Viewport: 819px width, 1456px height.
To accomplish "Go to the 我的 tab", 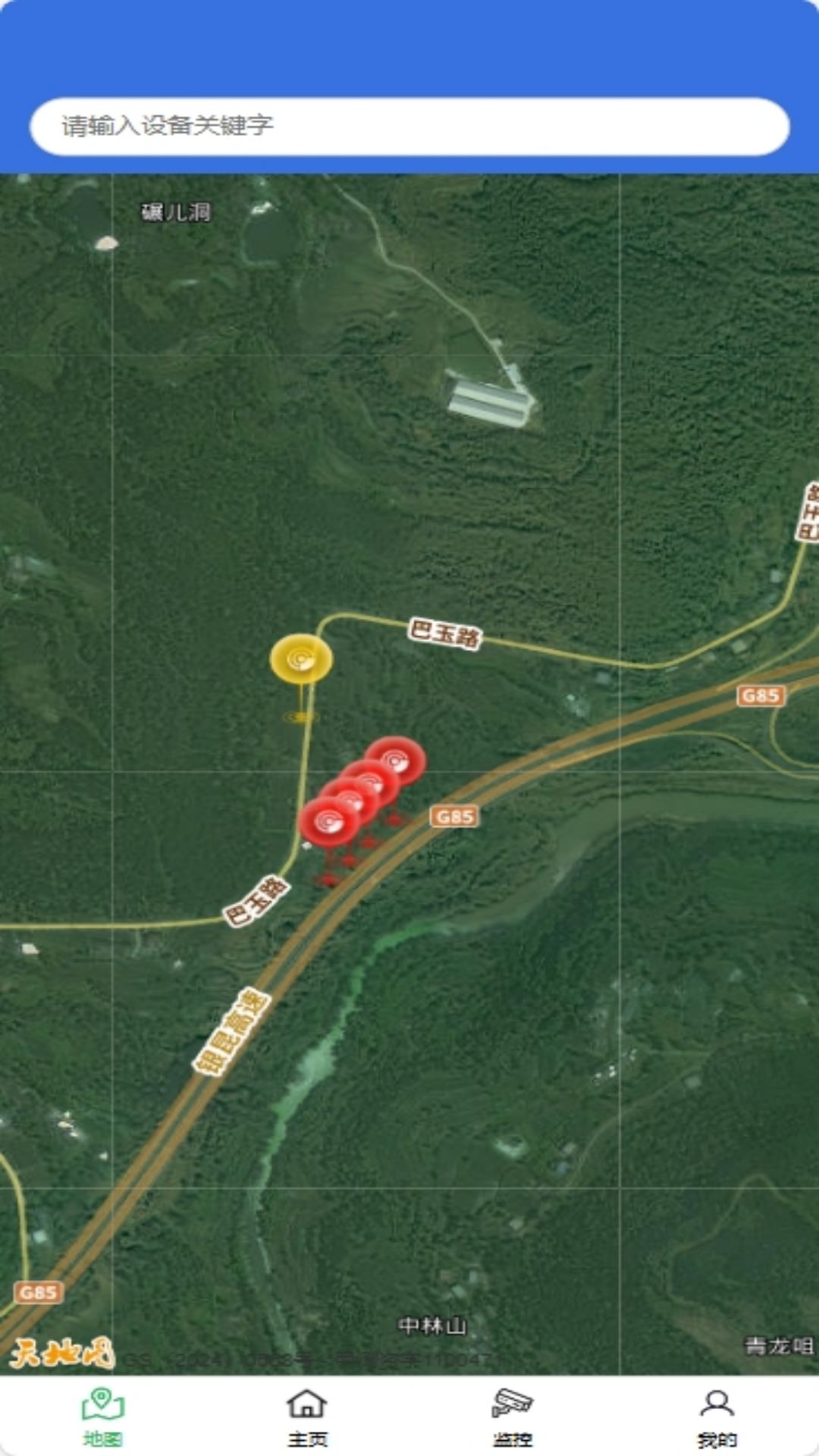I will point(717,1417).
